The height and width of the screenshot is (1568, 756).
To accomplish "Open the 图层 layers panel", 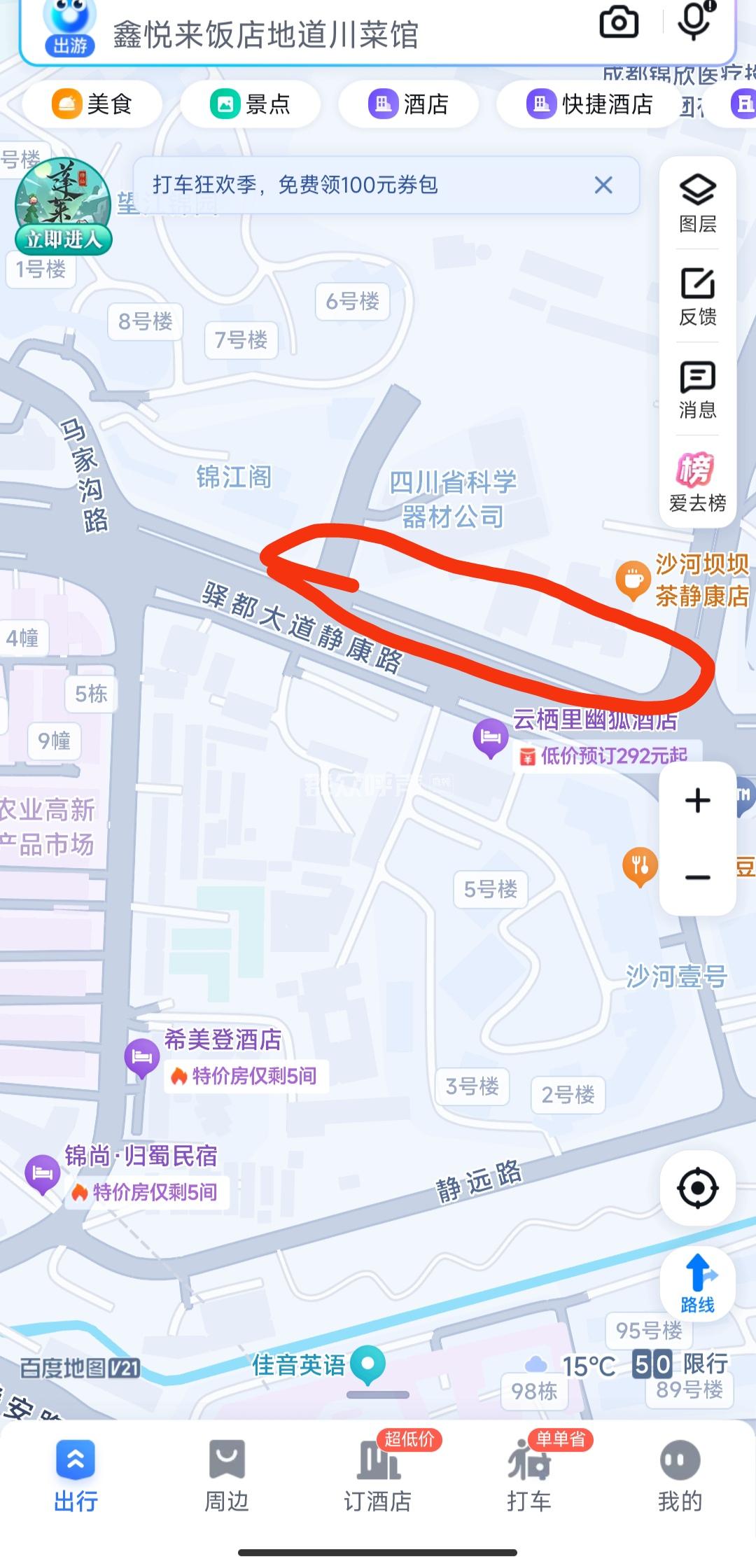I will coord(697,203).
